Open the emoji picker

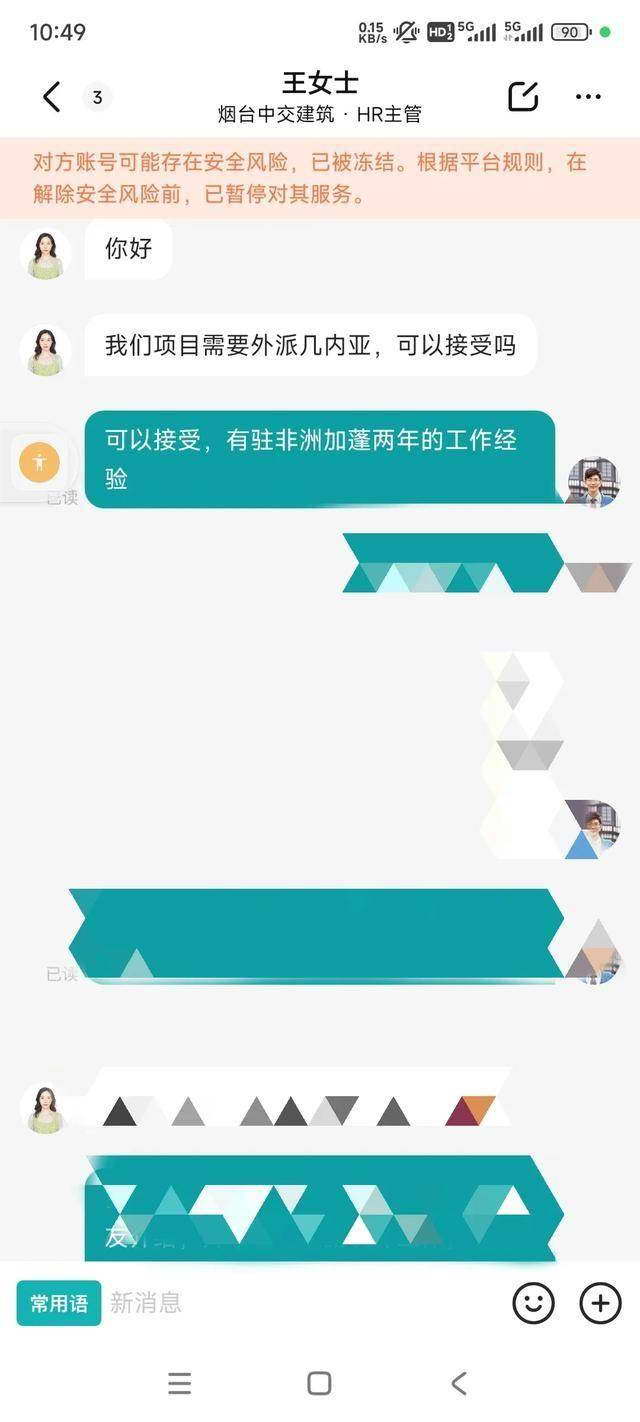coord(533,1303)
